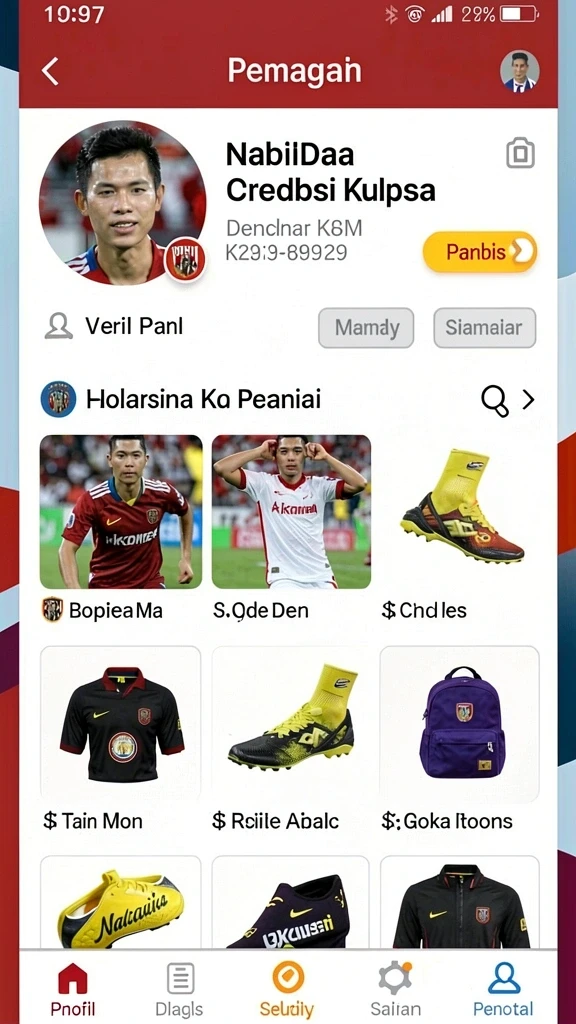Tap the yellow Panbis button

pos(480,251)
